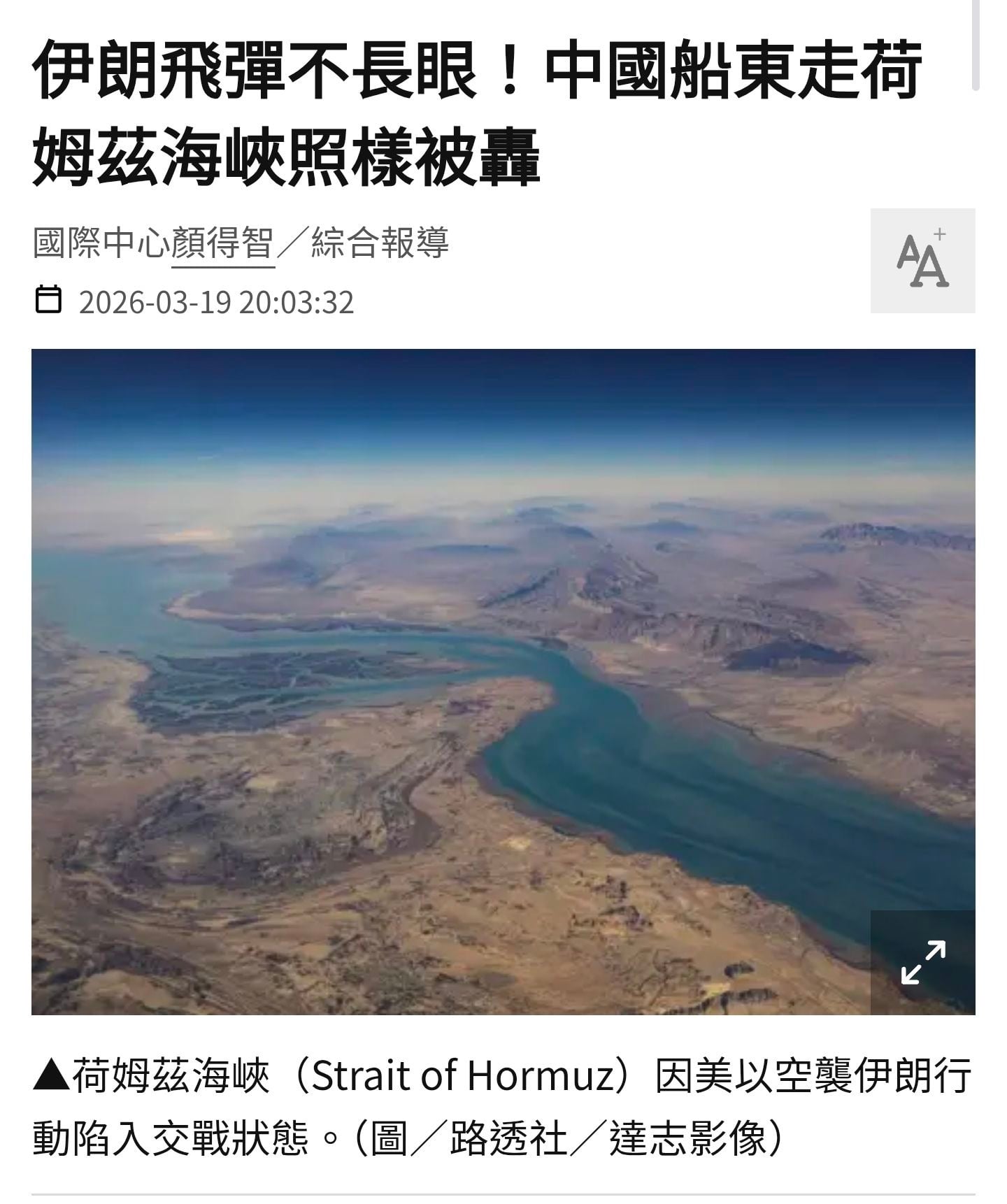Open author 顏得智's profile link
Screen dimensions: 1007x1204
coord(222,244)
